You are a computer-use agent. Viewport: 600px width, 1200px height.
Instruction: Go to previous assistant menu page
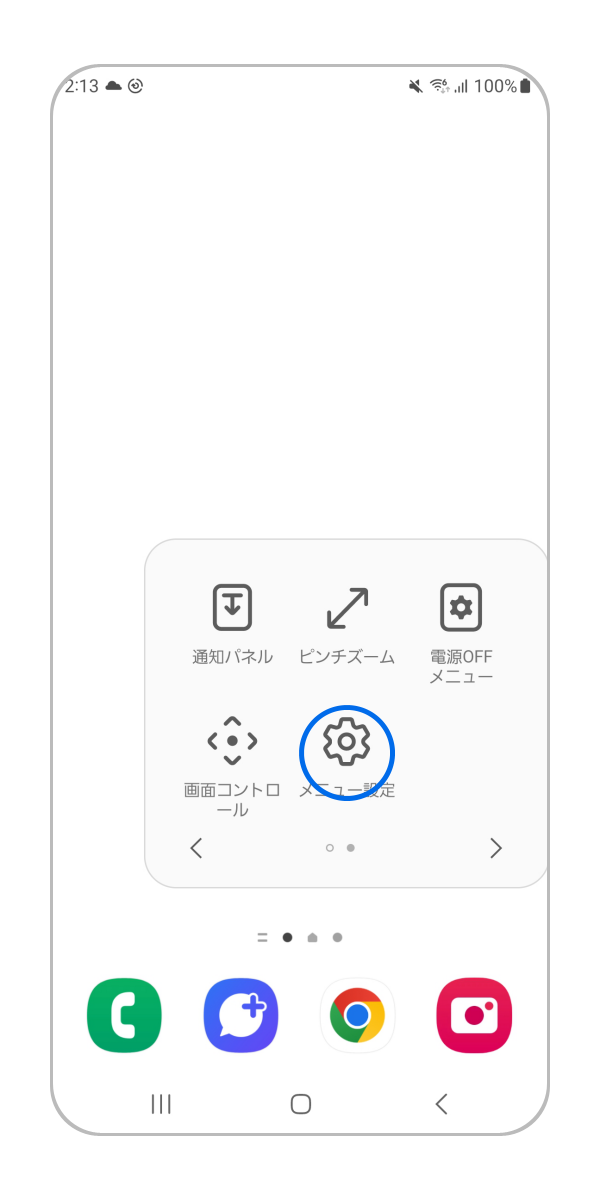click(x=197, y=848)
